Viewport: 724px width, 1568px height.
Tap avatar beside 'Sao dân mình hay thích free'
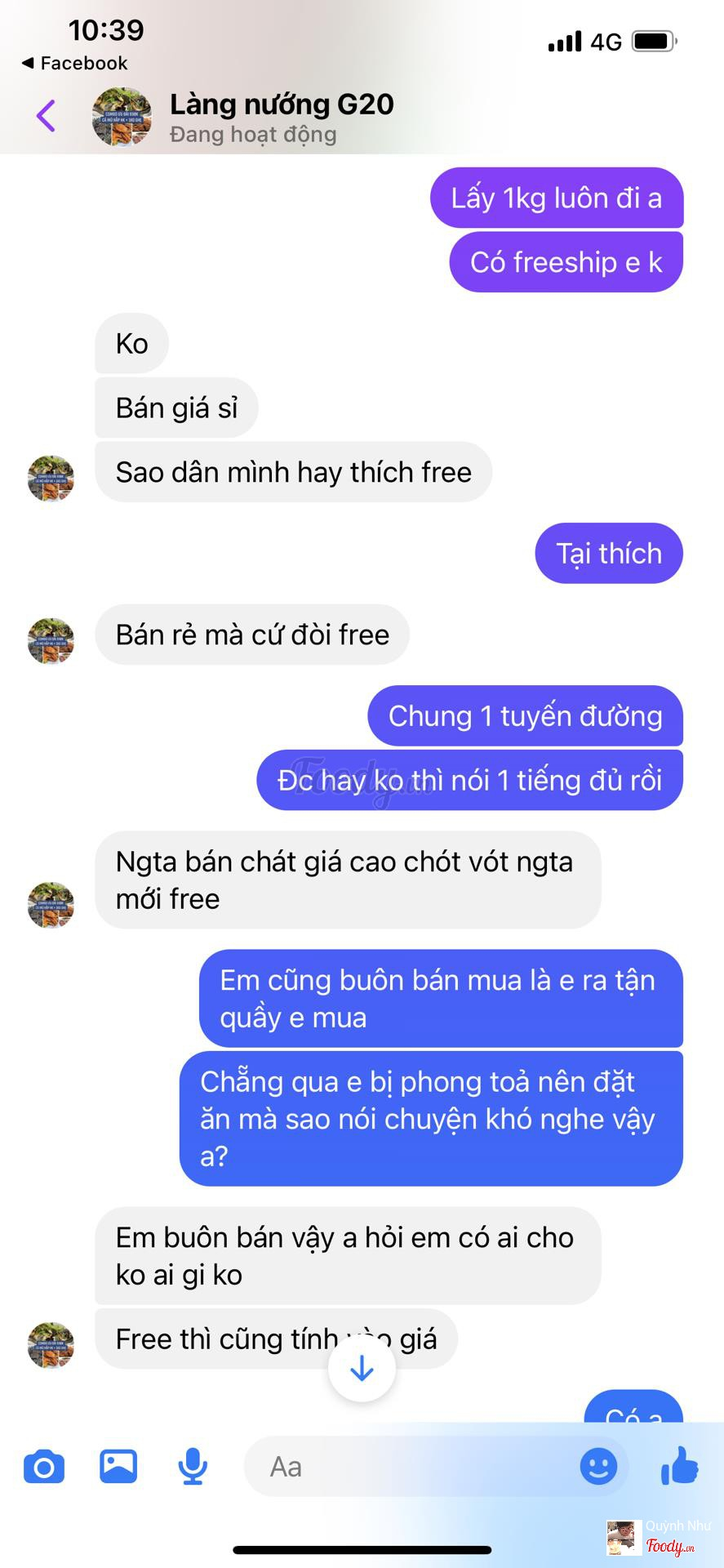pos(51,479)
